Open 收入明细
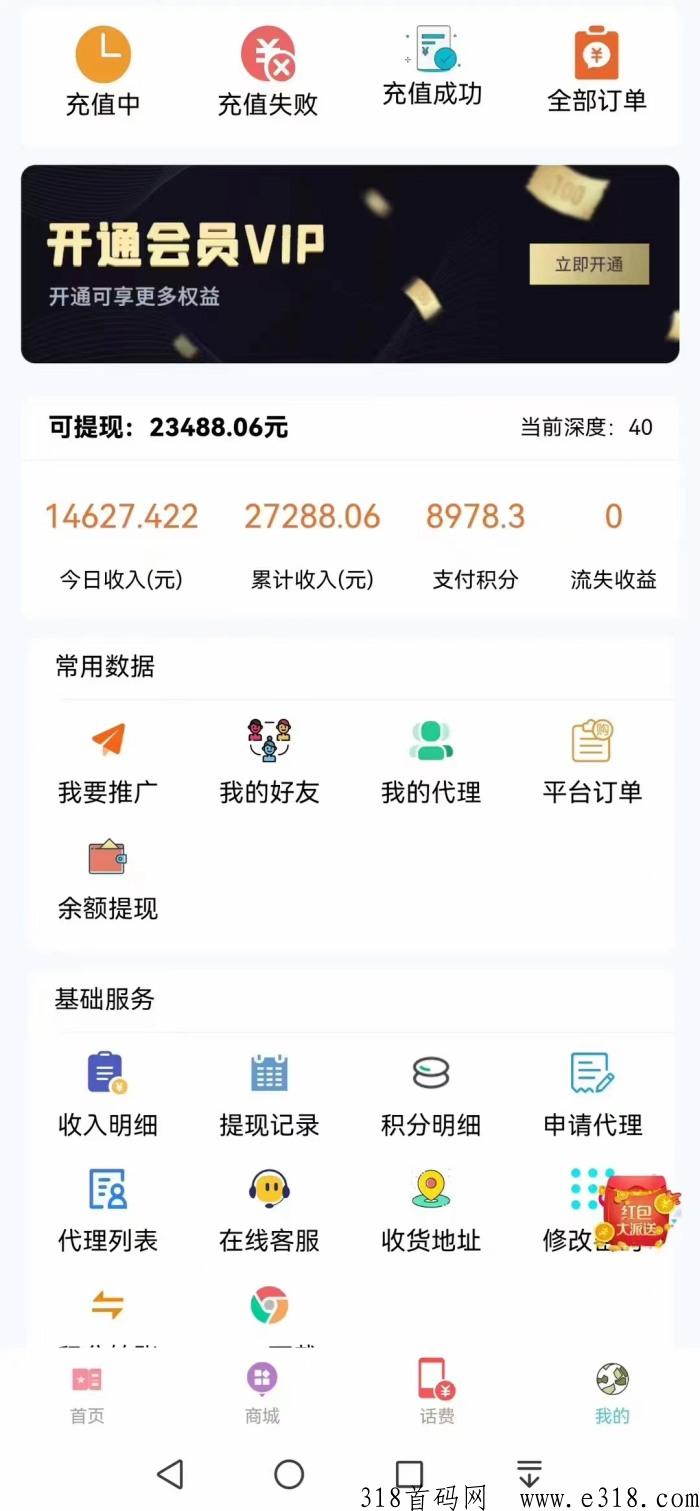This screenshot has height=1511, width=700. pos(107,1093)
